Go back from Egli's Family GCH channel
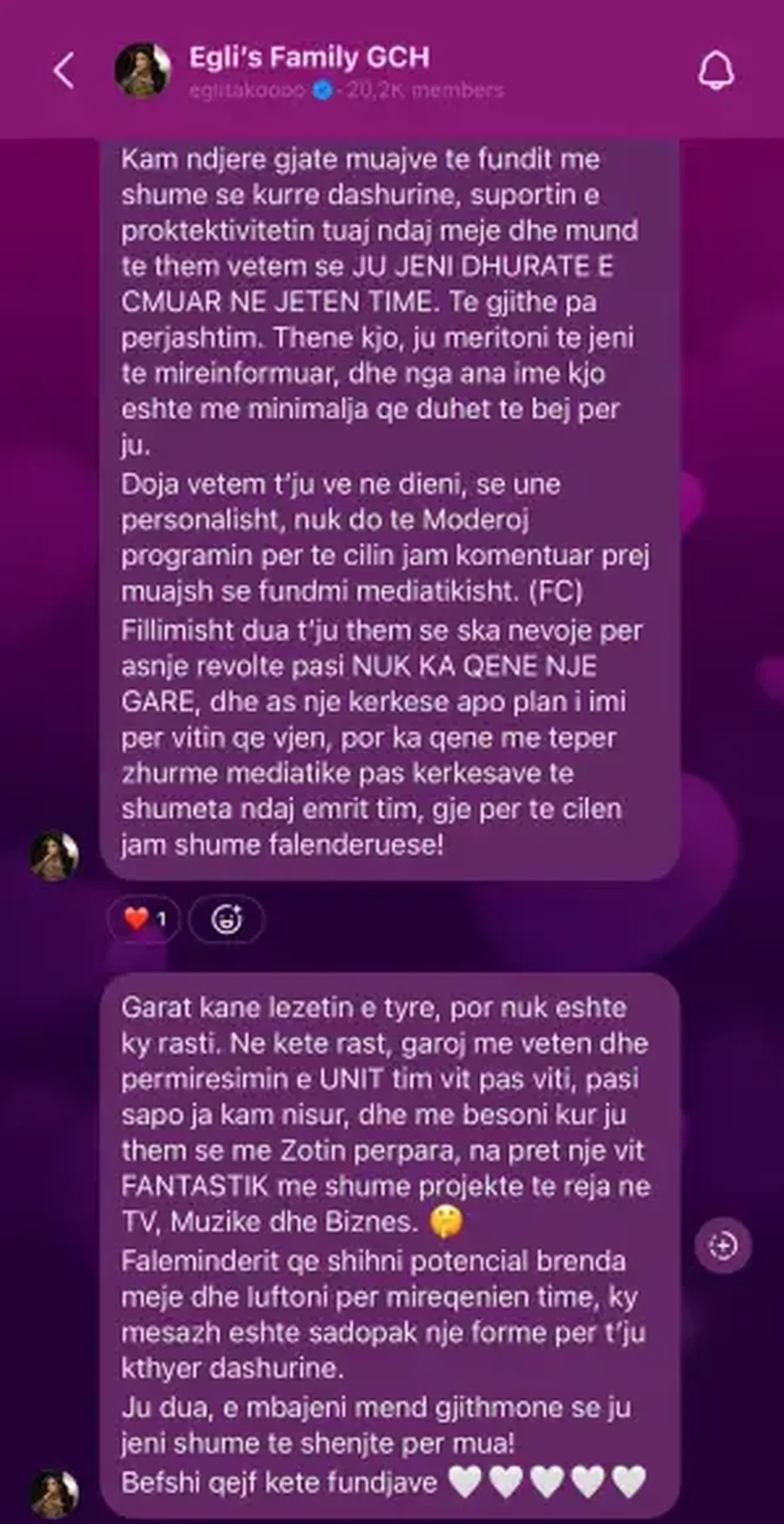 coord(64,71)
